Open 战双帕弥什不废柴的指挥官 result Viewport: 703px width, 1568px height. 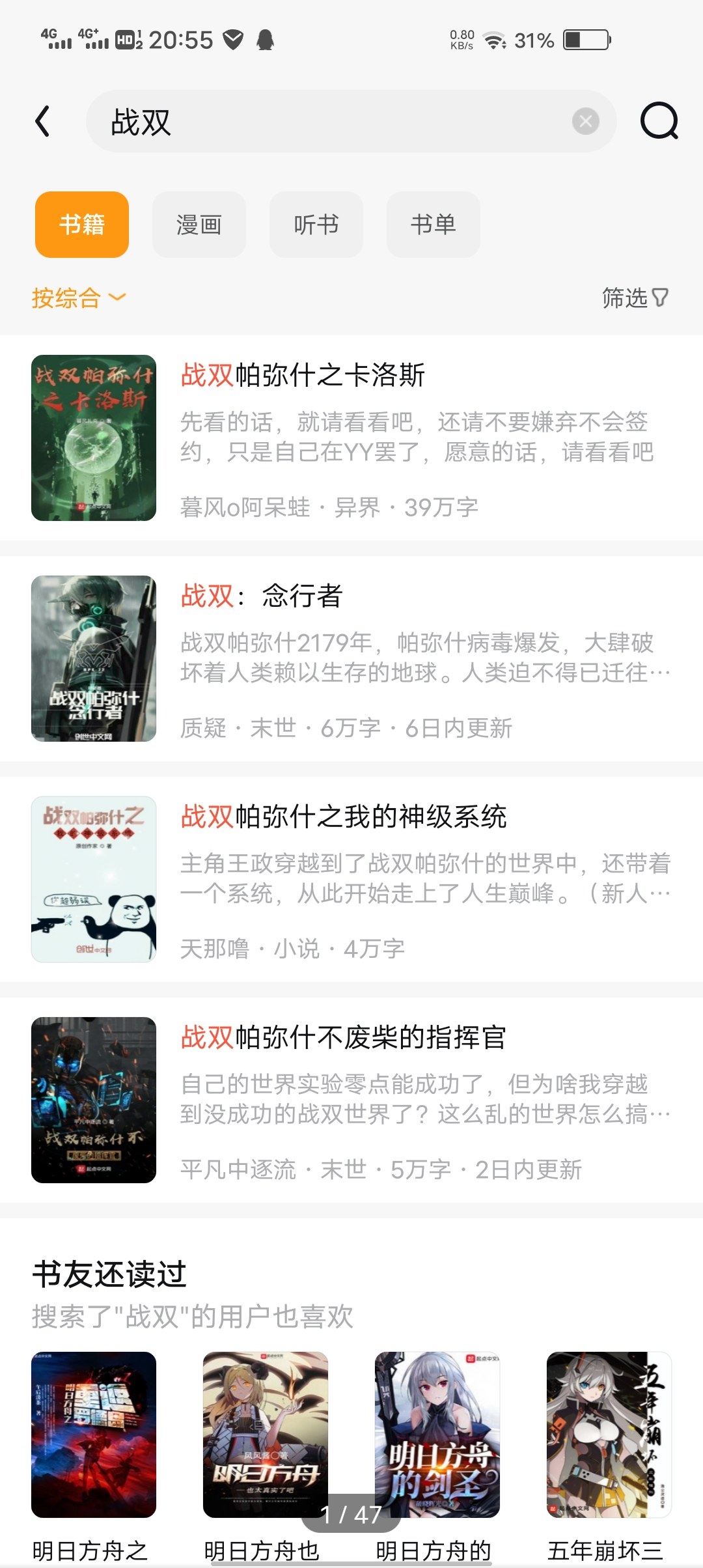click(x=351, y=1100)
